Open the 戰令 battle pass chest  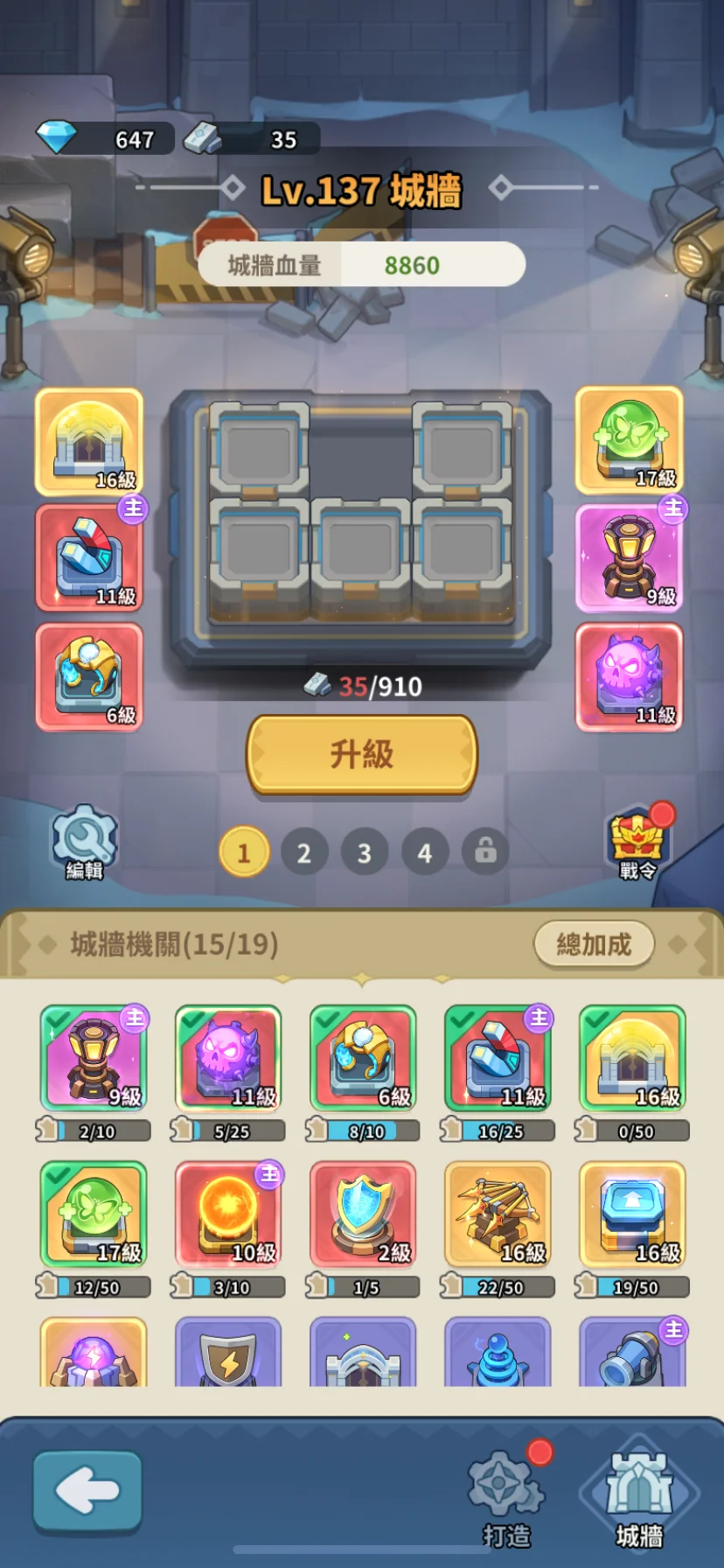[637, 842]
